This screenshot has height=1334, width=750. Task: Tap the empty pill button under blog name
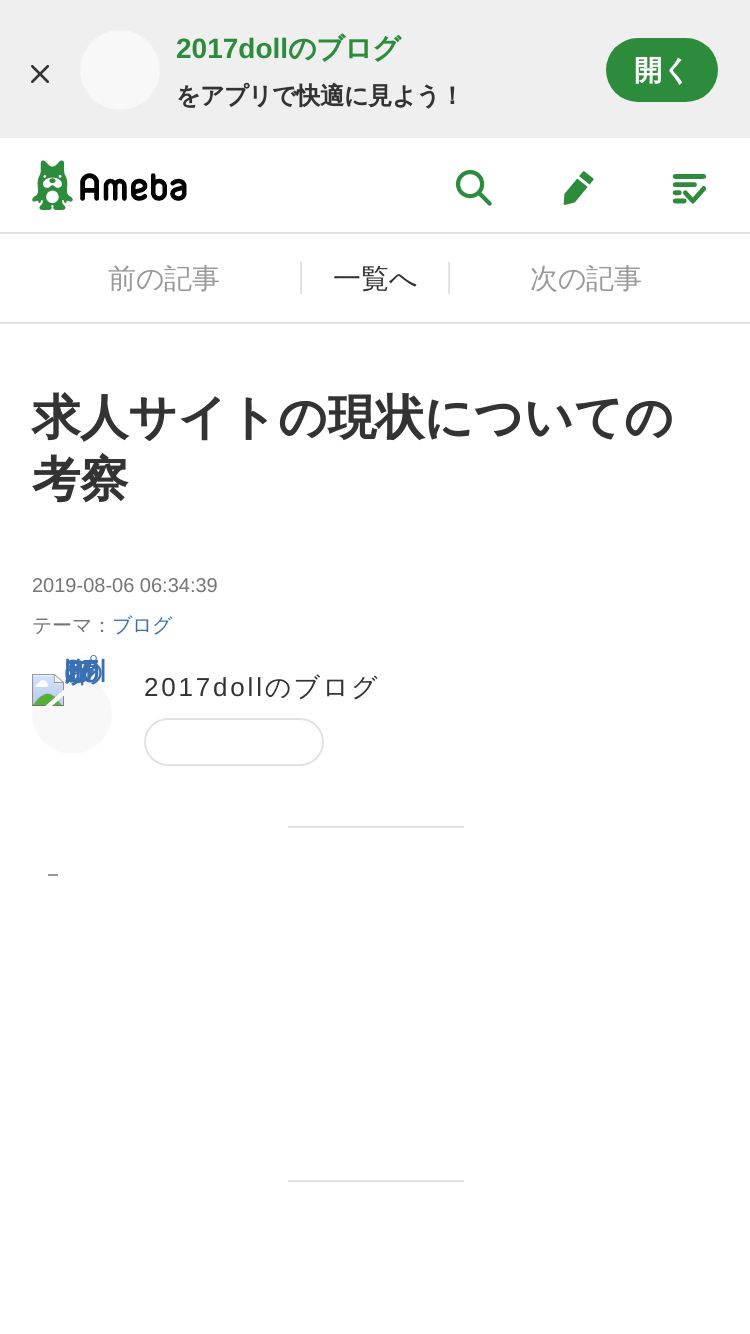(x=234, y=742)
